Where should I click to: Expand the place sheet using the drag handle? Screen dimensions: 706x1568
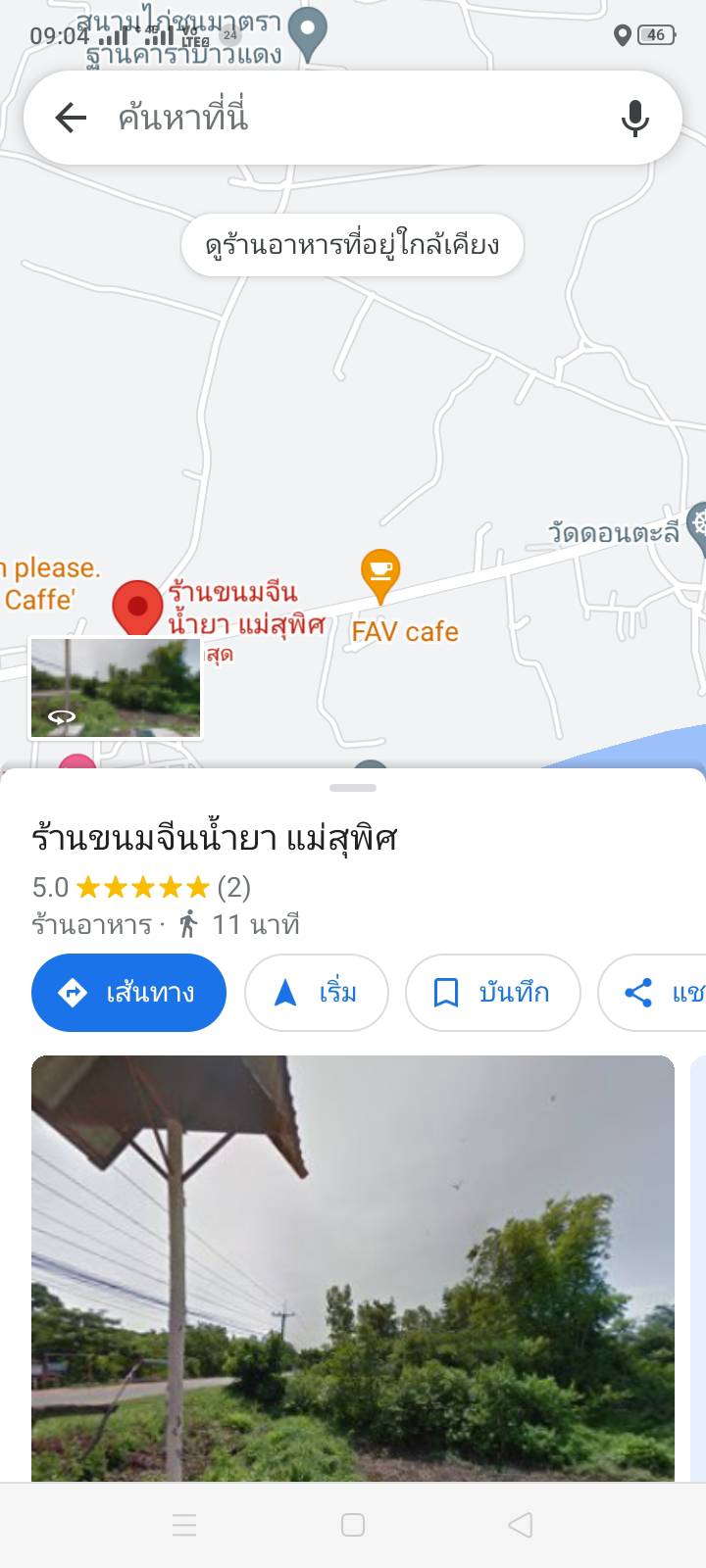pos(353,788)
